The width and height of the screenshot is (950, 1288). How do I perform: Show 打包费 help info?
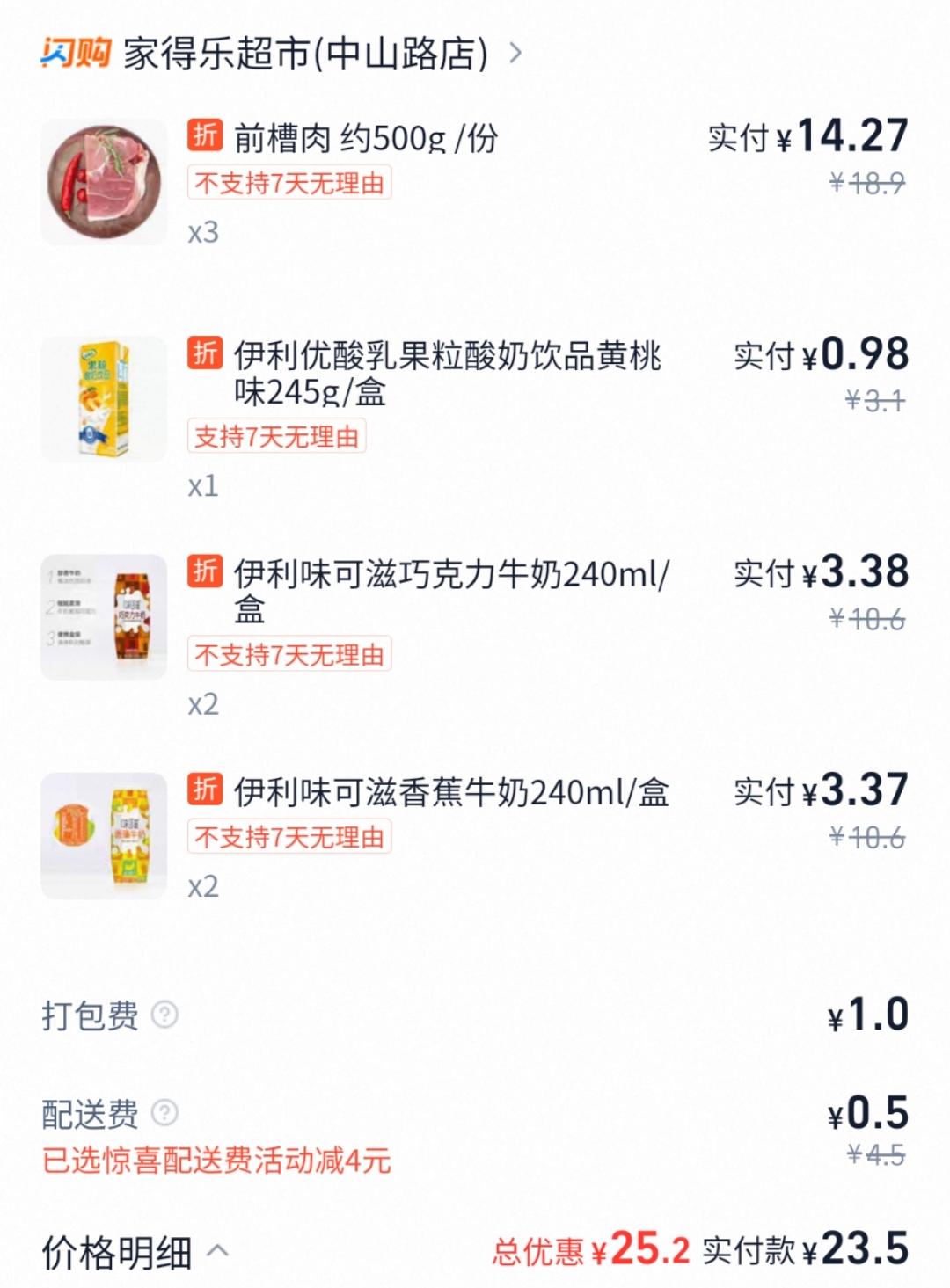[x=164, y=1015]
